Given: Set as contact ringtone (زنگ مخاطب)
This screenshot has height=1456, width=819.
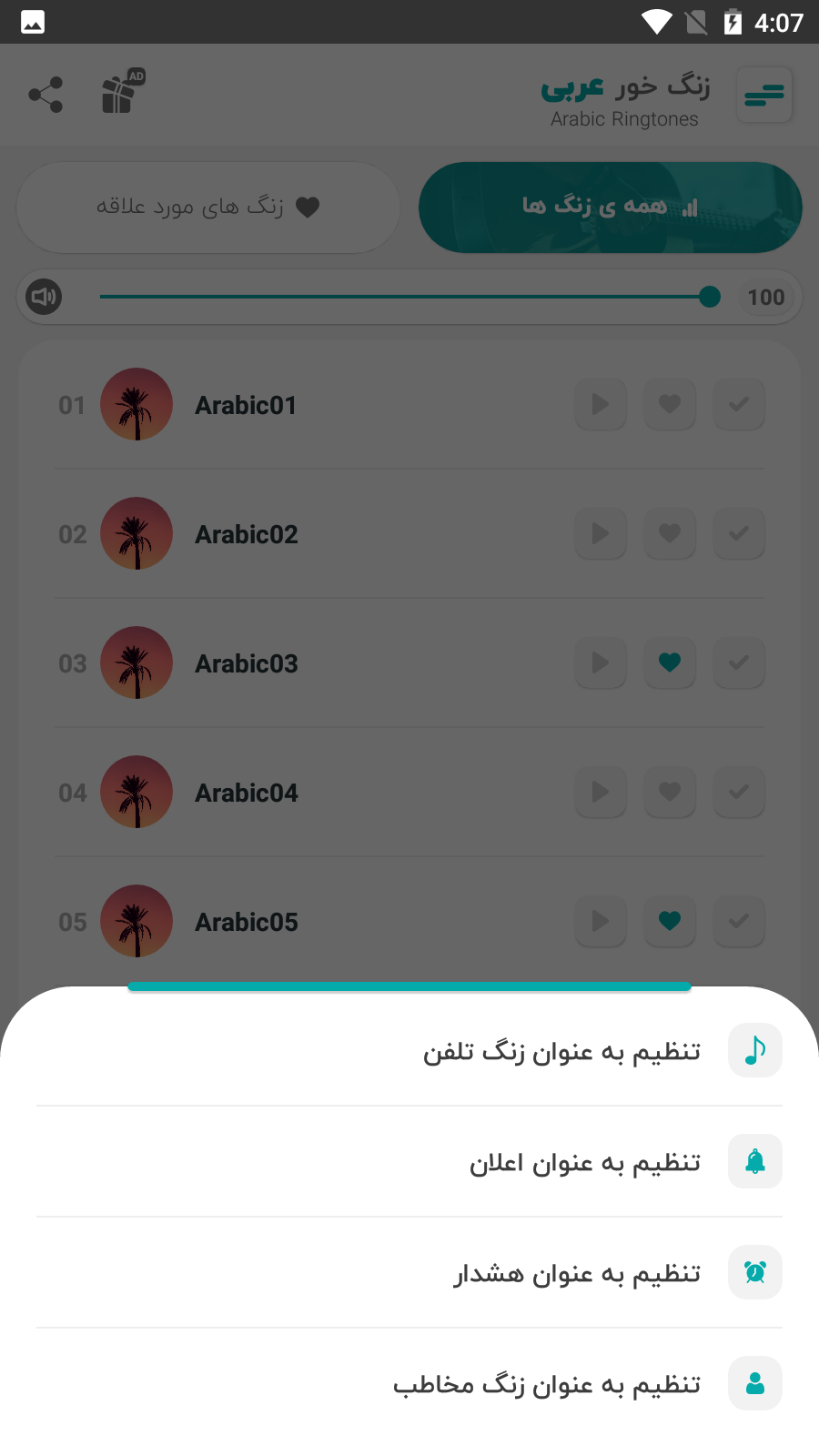Looking at the screenshot, I should coord(409,1384).
